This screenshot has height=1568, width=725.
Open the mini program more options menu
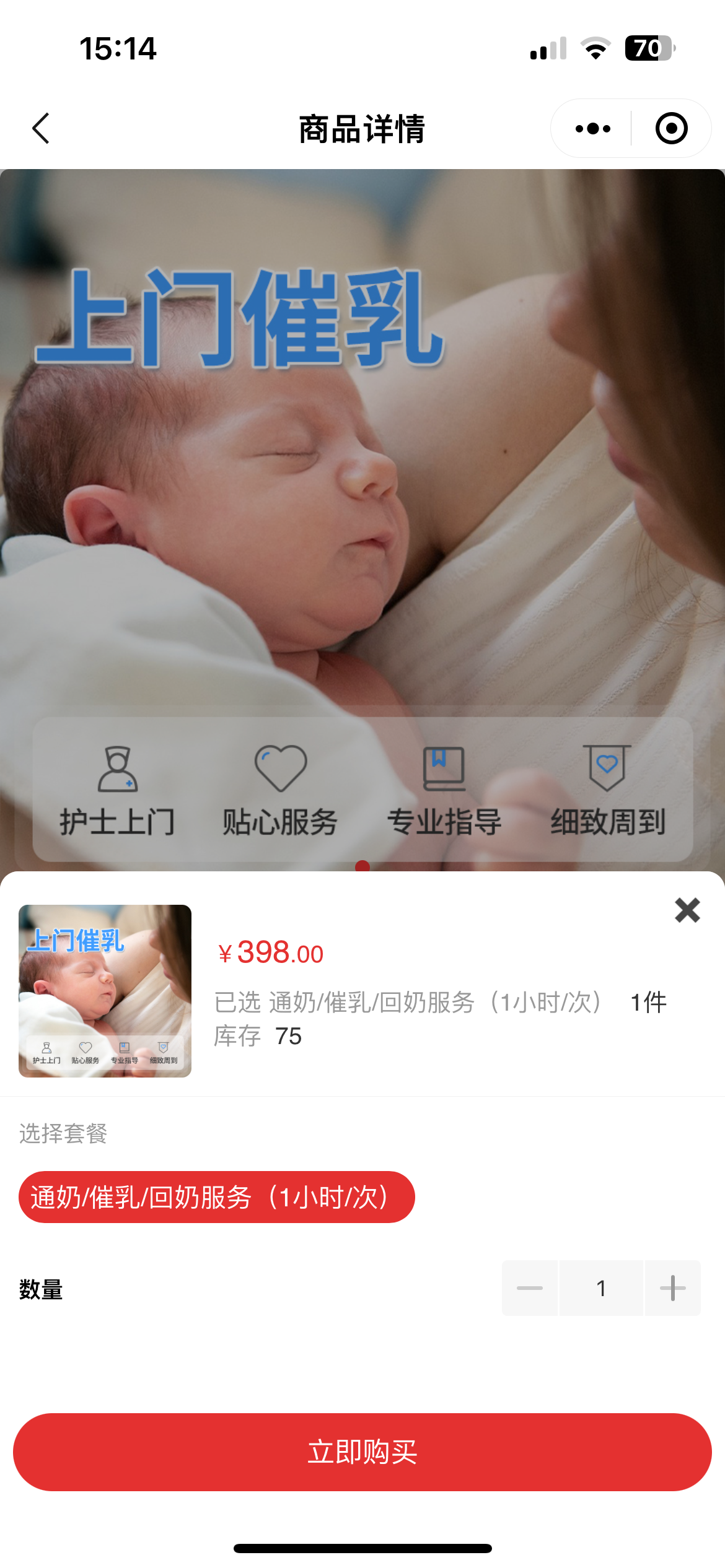coord(592,129)
